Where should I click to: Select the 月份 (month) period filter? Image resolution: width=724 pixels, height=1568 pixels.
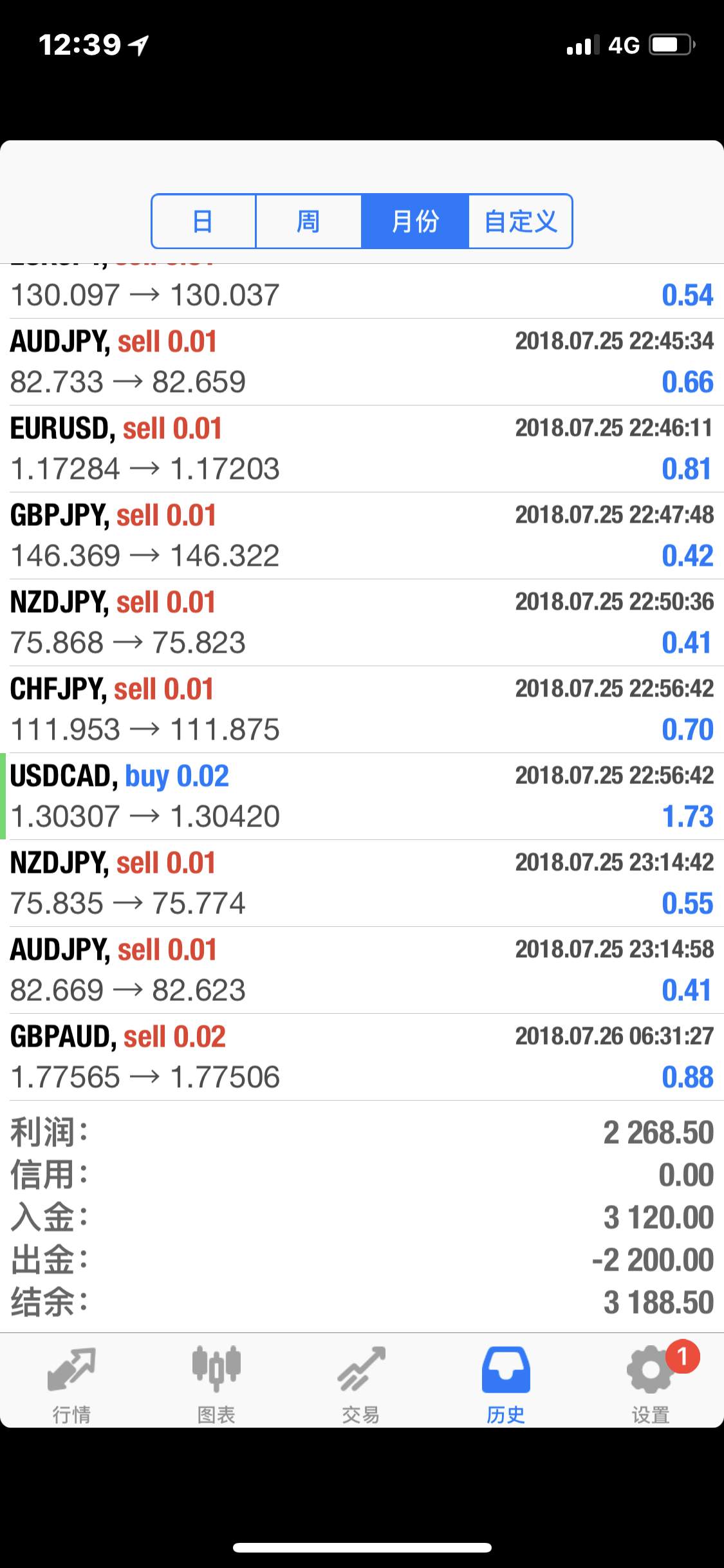click(x=414, y=221)
